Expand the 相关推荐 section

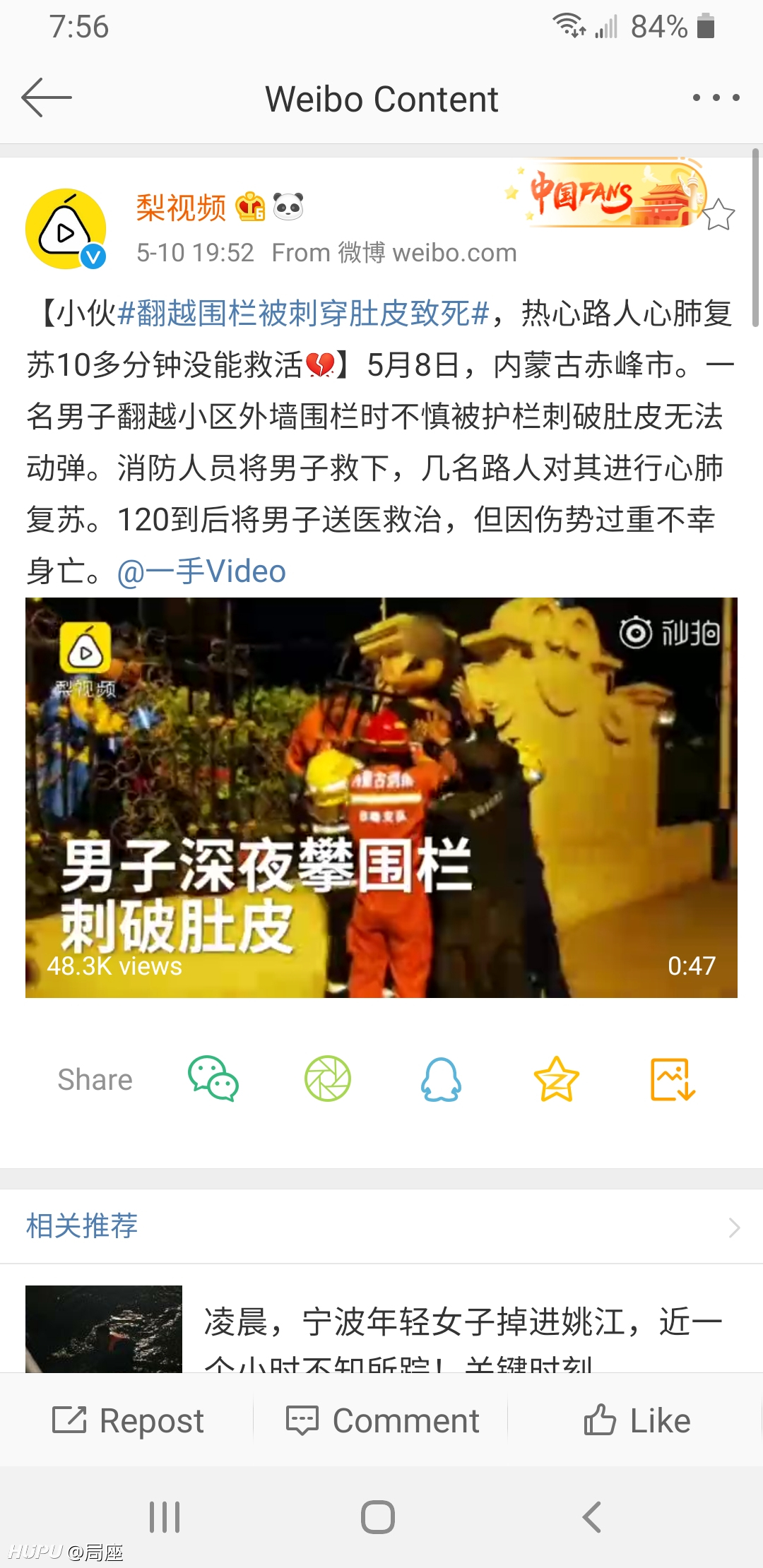[381, 1226]
